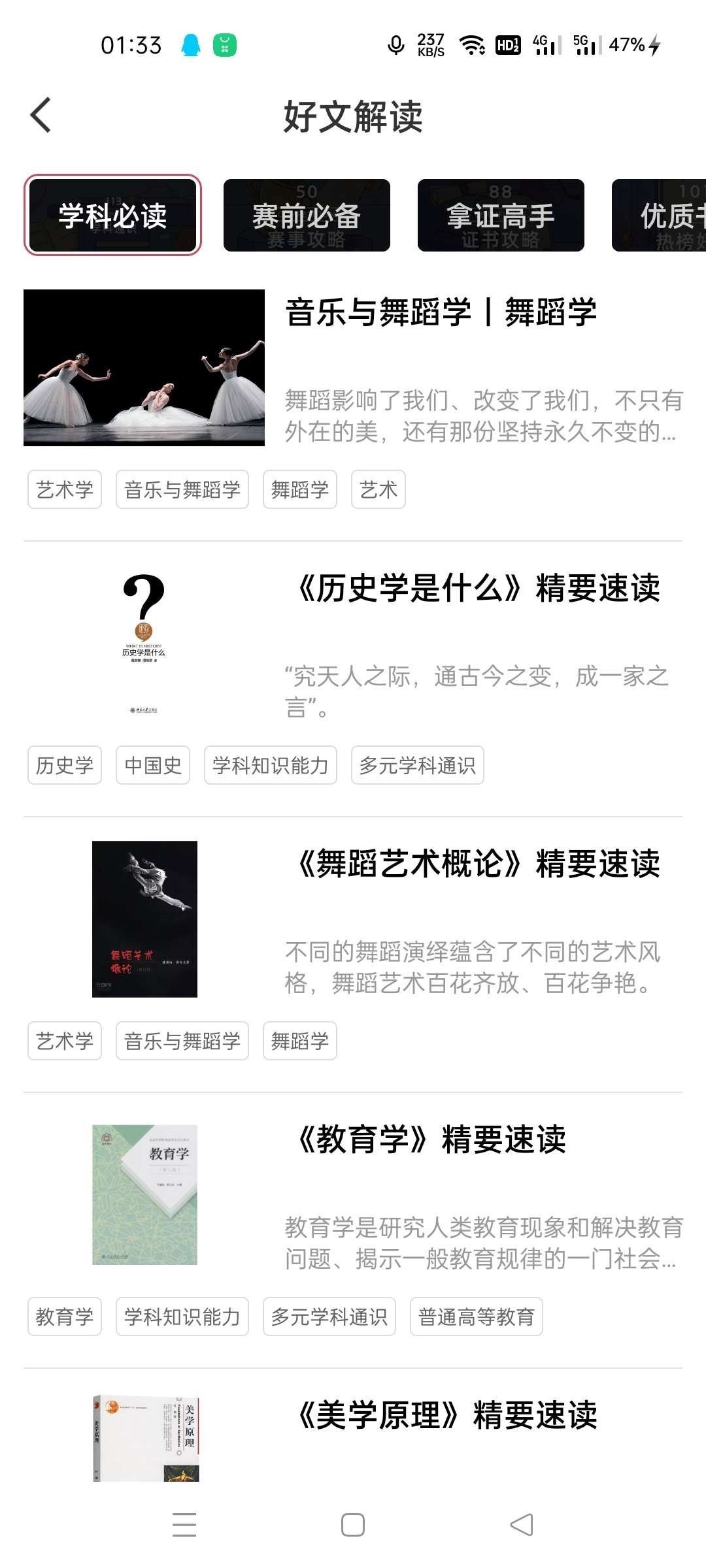Tap the 中国史 tag chip

tap(153, 765)
